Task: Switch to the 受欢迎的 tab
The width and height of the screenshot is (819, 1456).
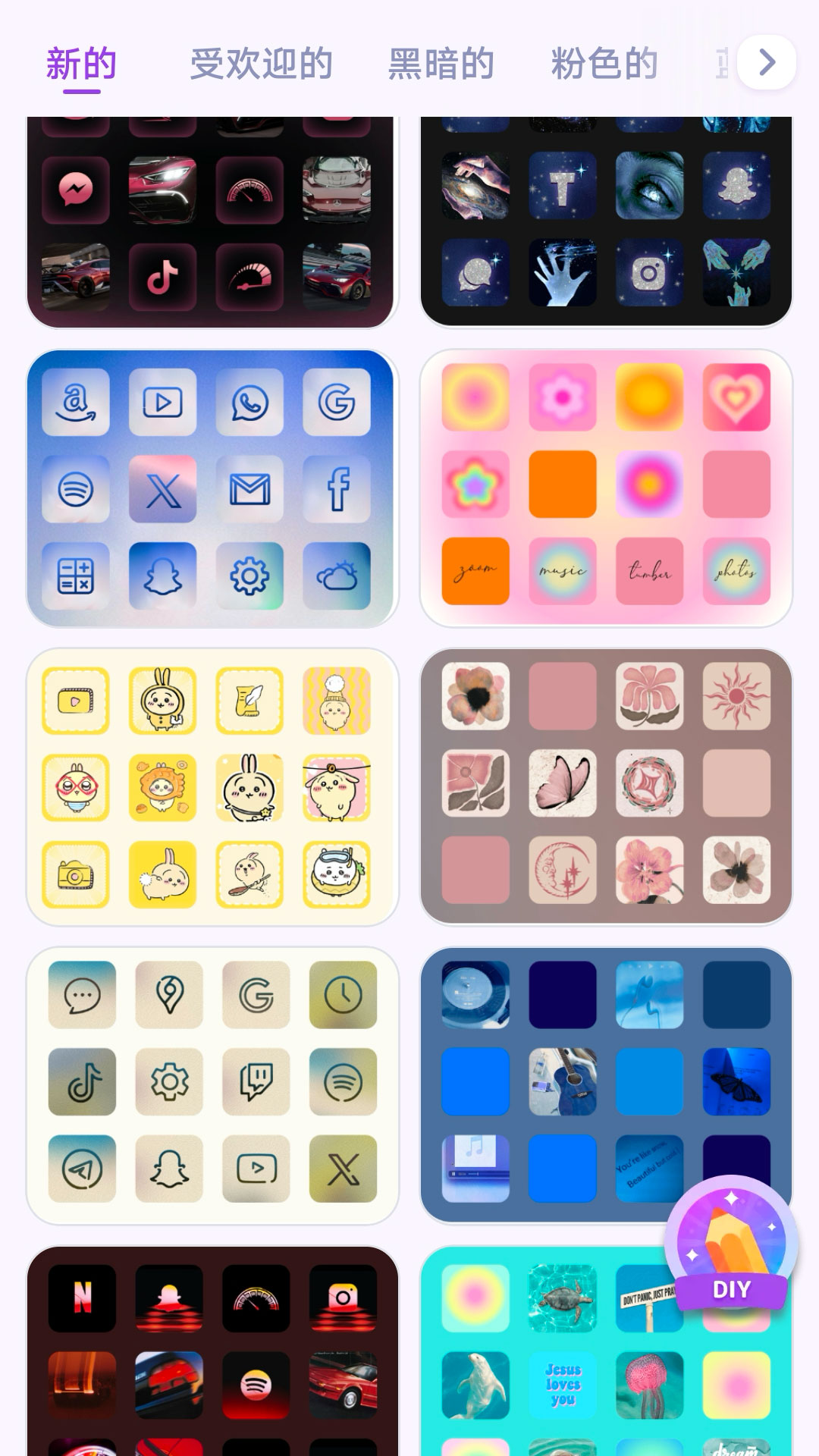Action: click(x=261, y=64)
